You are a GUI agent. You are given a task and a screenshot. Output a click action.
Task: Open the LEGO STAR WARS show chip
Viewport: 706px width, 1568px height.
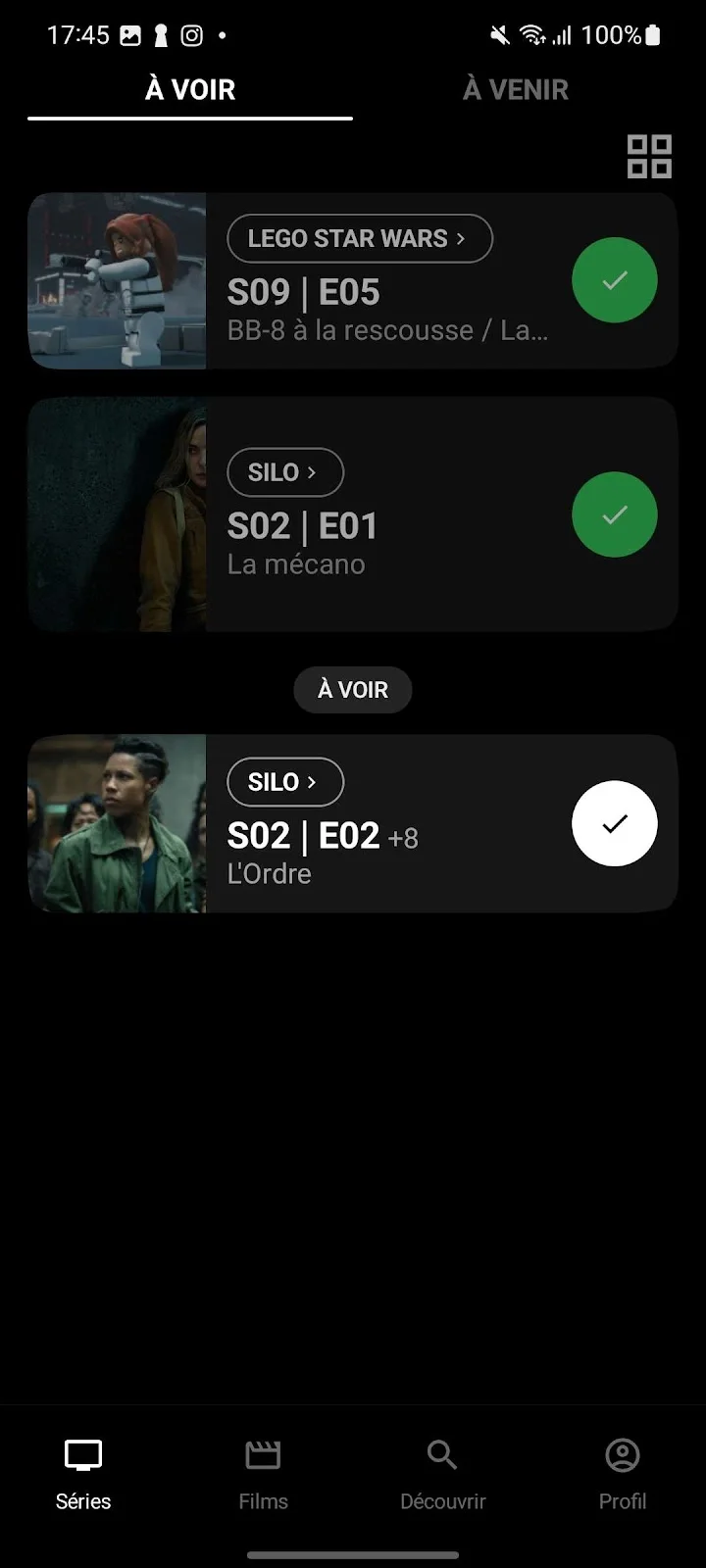(360, 238)
